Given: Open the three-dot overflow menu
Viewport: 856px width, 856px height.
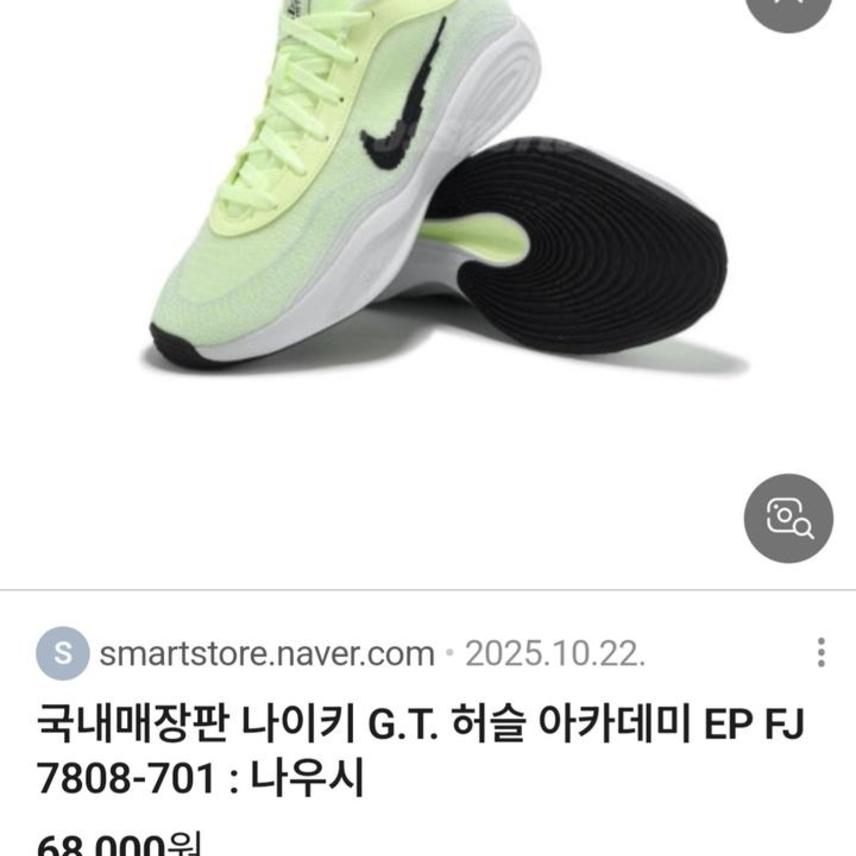Looking at the screenshot, I should (x=821, y=652).
